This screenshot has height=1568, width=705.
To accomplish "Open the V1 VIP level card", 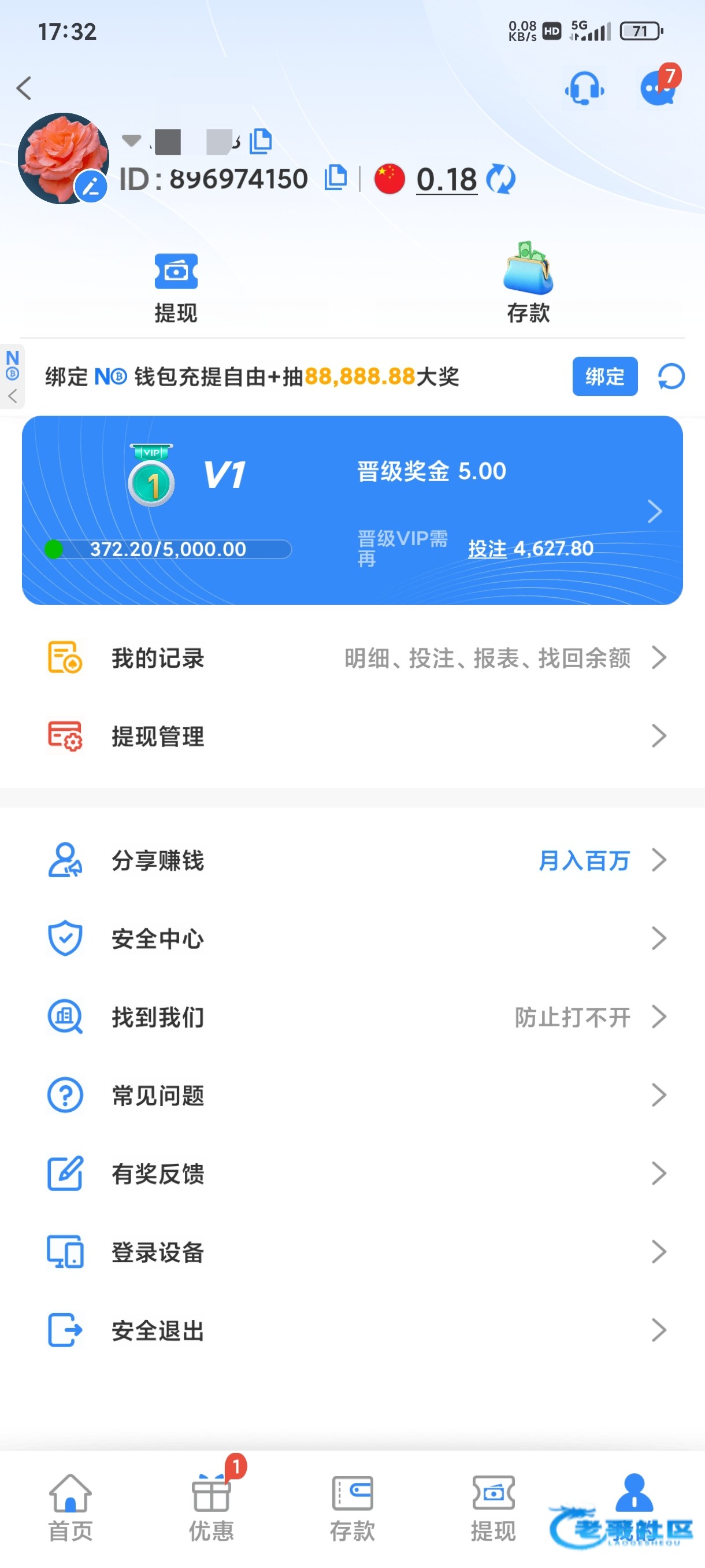I will click(x=352, y=510).
